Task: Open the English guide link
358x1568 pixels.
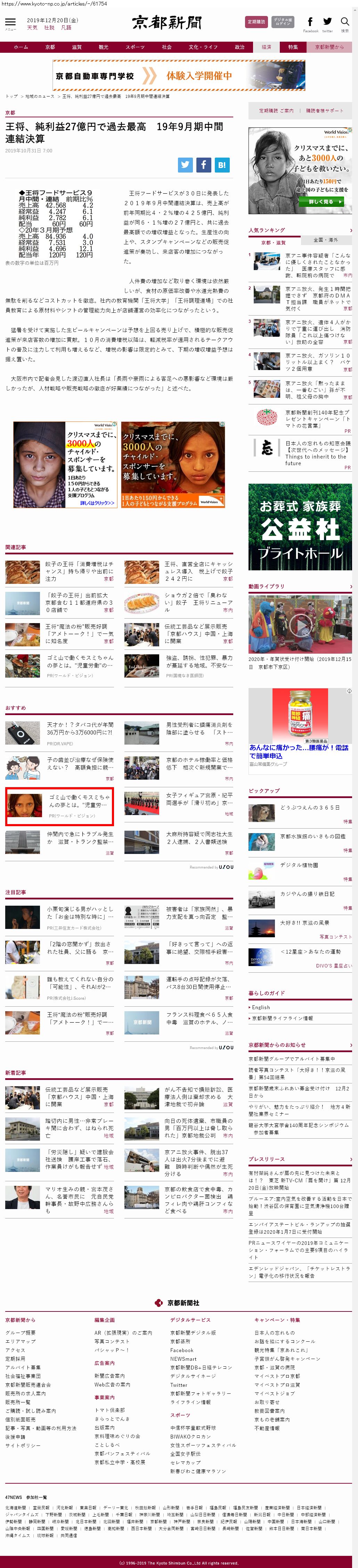Action: tap(261, 1007)
